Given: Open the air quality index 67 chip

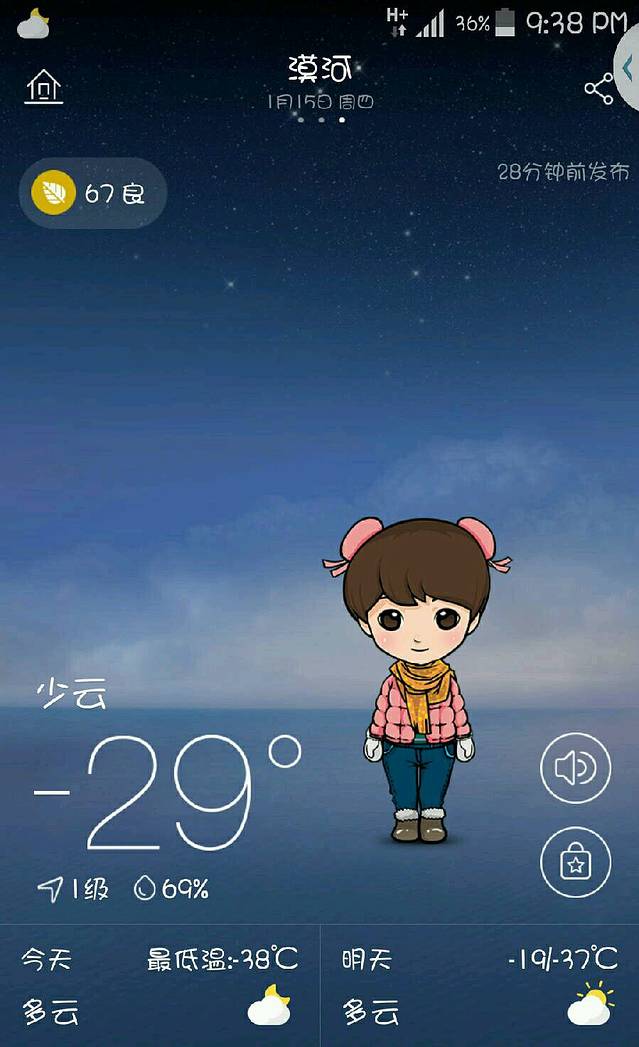Looking at the screenshot, I should point(92,193).
